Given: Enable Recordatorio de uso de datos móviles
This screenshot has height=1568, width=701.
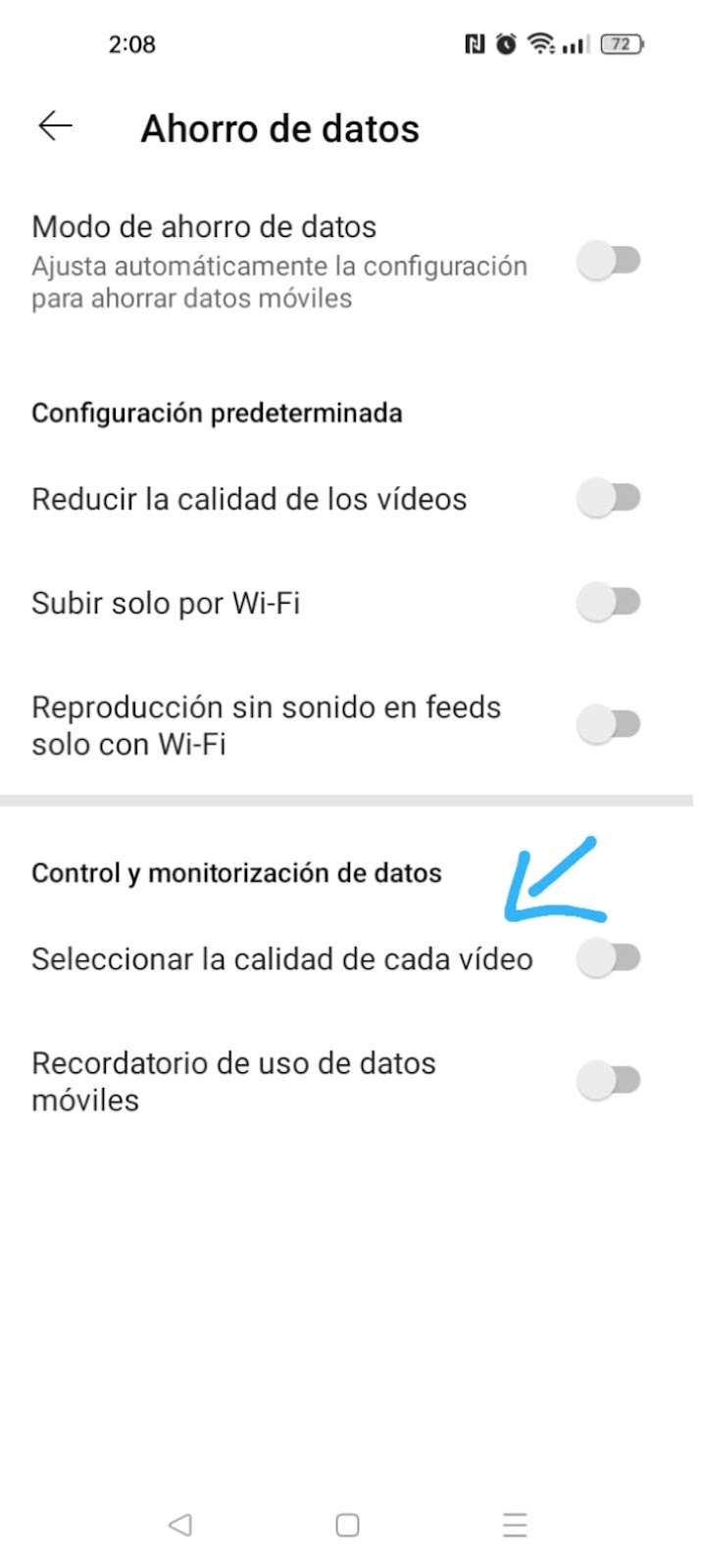Looking at the screenshot, I should [x=609, y=1081].
